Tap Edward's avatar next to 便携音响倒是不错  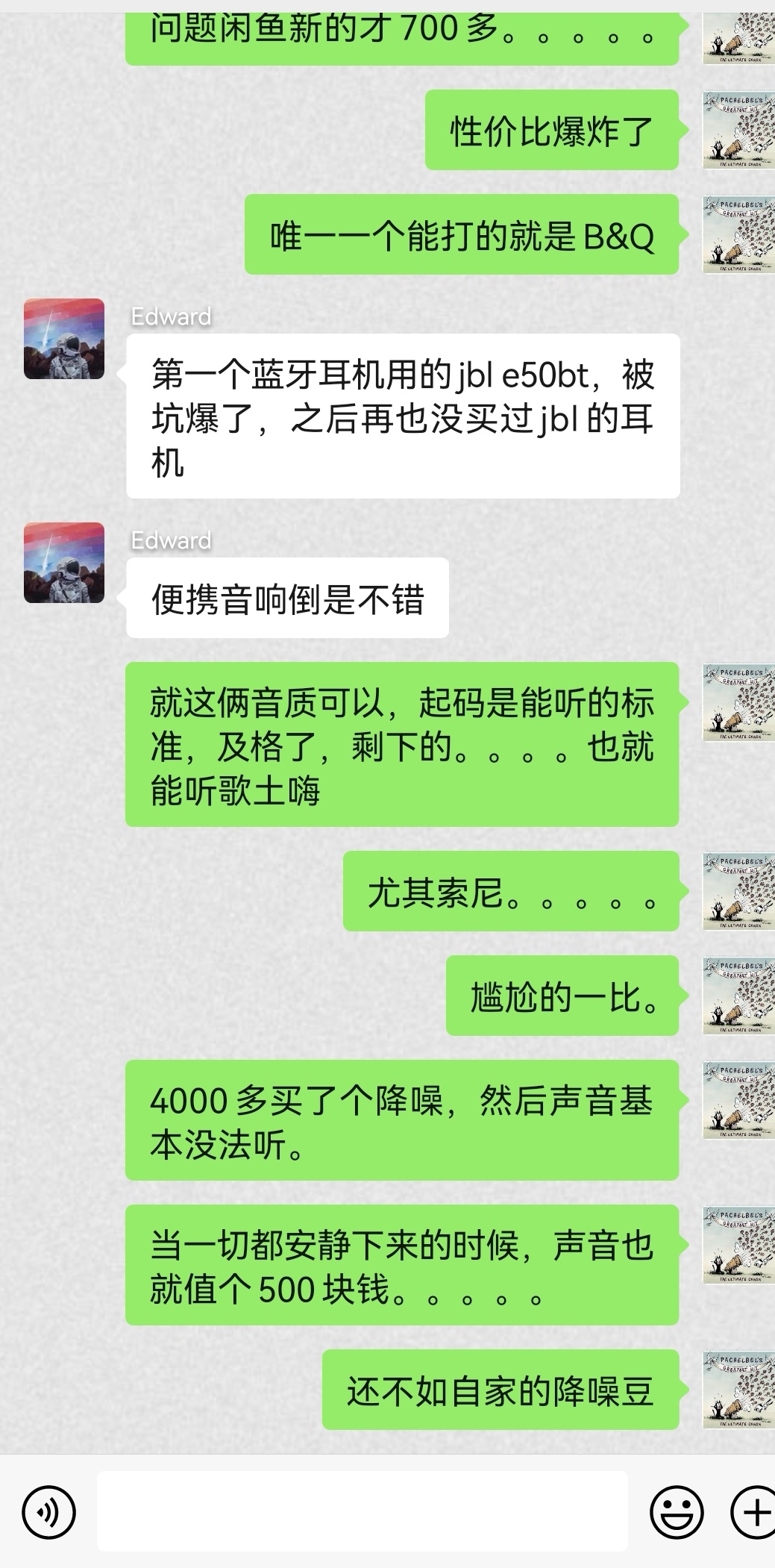tap(64, 563)
